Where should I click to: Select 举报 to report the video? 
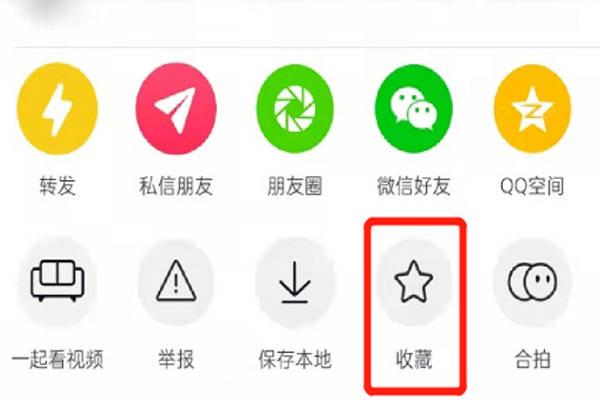click(x=176, y=284)
